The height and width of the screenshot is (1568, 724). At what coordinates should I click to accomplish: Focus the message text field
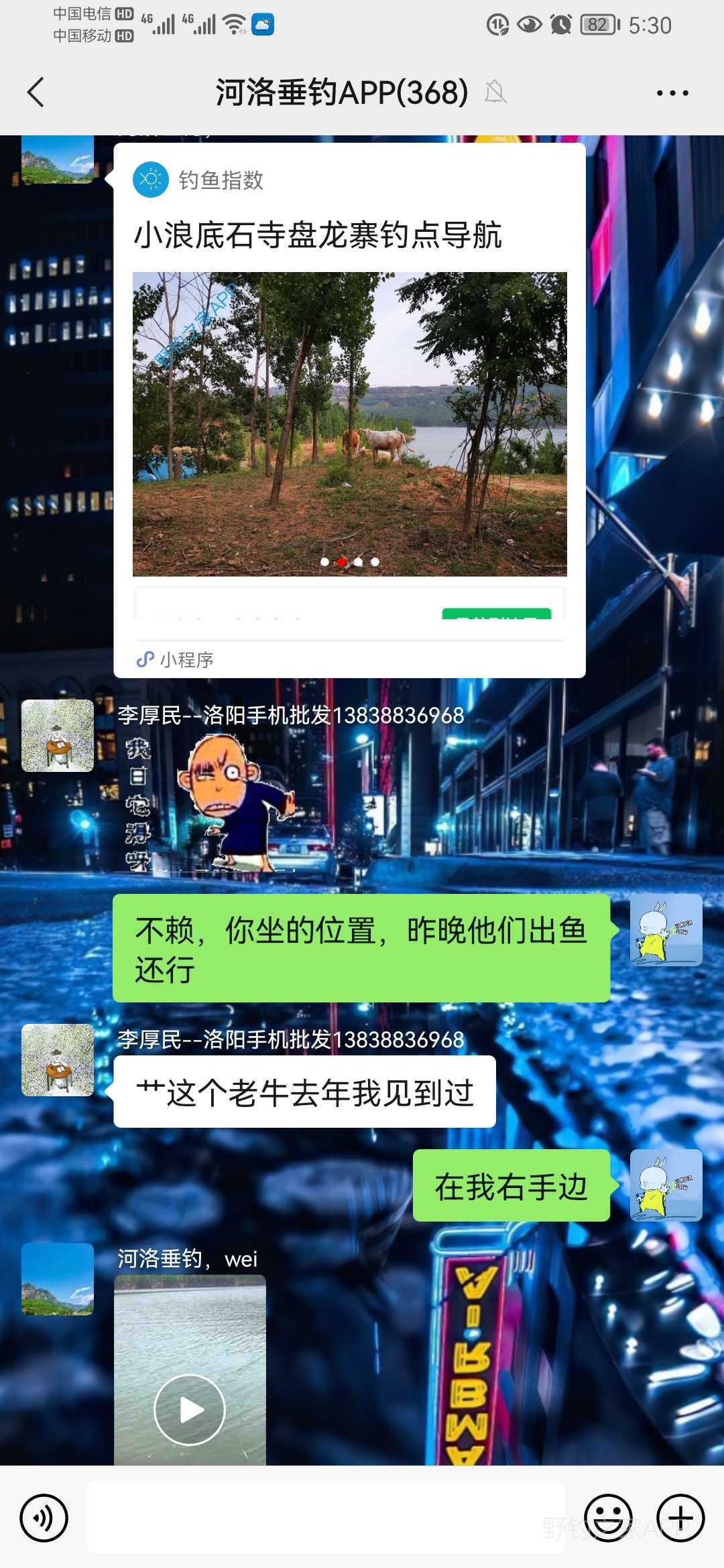pyautogui.click(x=326, y=1517)
